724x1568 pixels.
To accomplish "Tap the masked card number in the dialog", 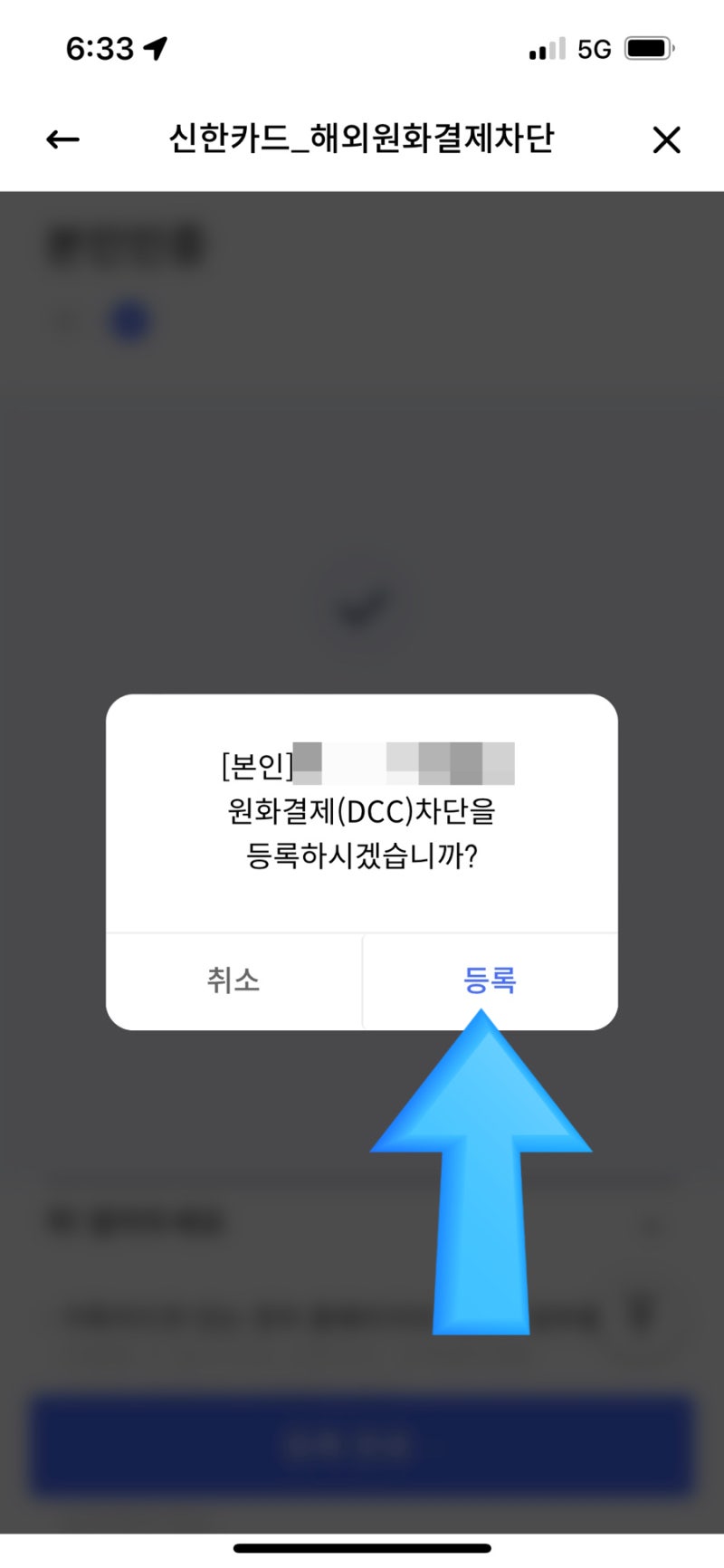I will (407, 764).
